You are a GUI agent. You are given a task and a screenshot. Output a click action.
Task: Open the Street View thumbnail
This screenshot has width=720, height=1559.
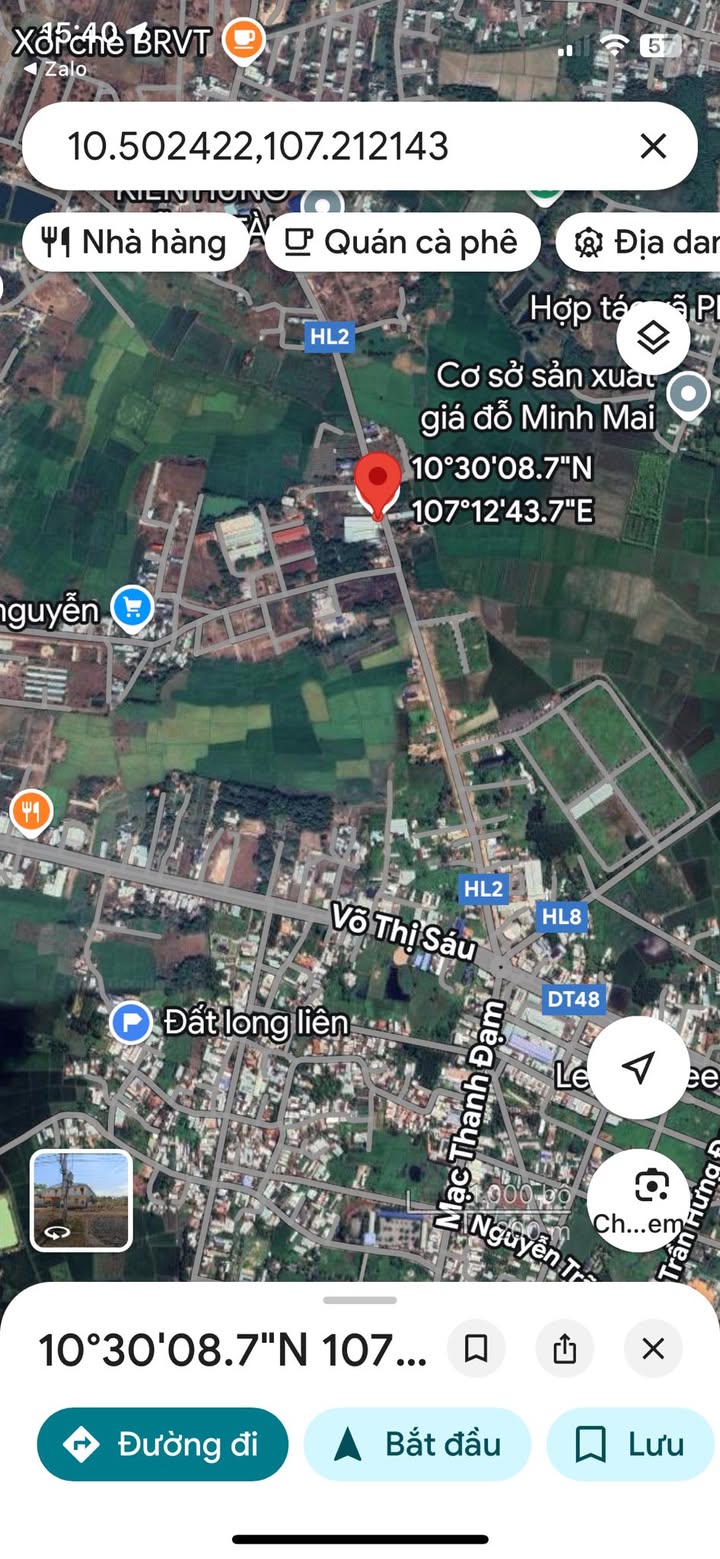[81, 1200]
